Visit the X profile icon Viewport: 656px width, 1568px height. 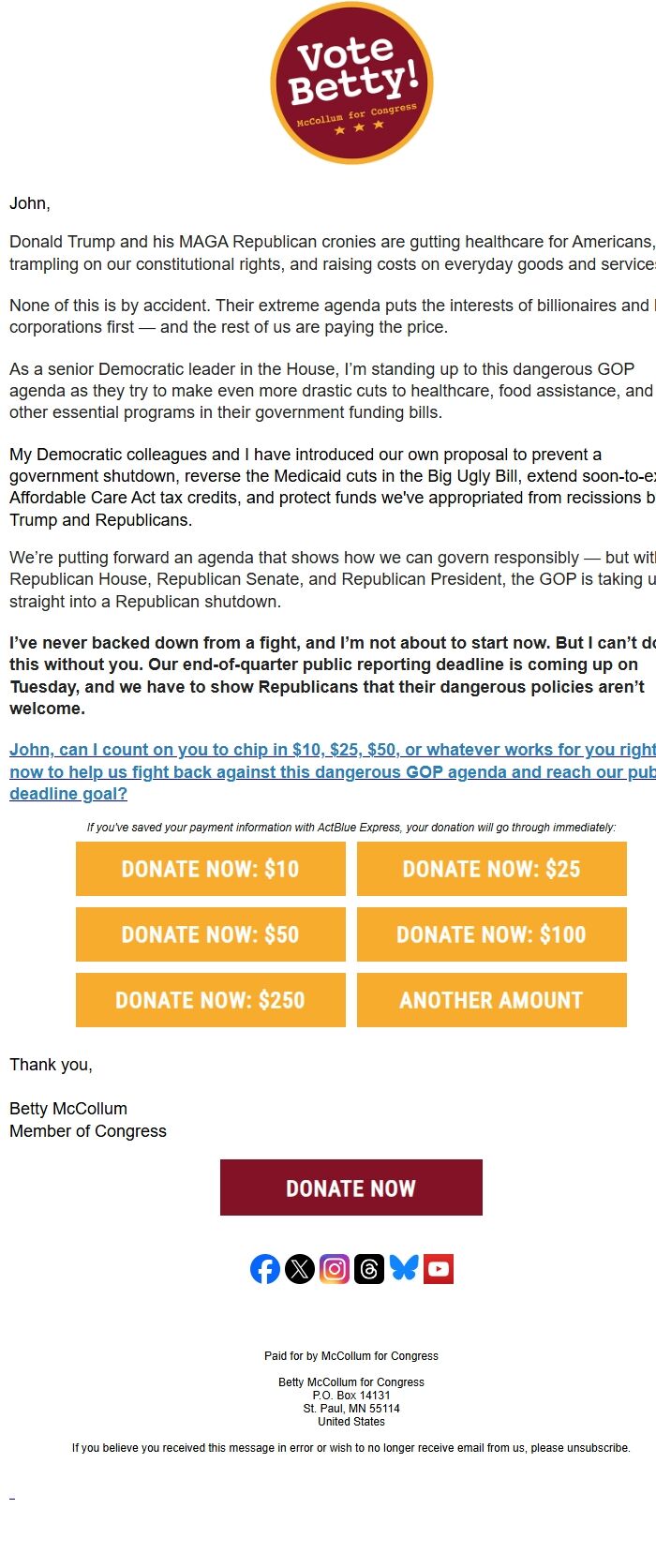300,1269
